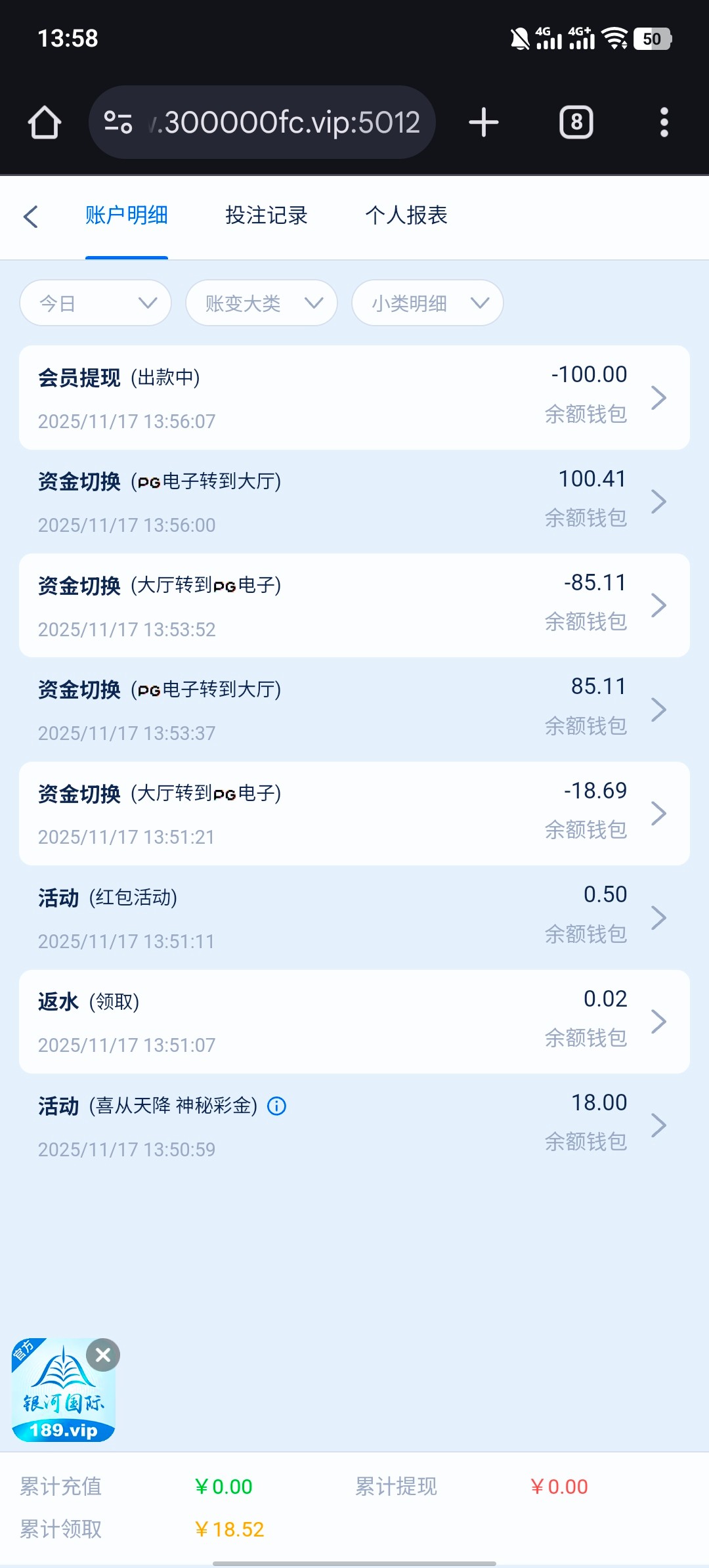This screenshot has width=709, height=1568.
Task: Tap the info icon beside 神秘彩金
Action: tap(277, 1106)
